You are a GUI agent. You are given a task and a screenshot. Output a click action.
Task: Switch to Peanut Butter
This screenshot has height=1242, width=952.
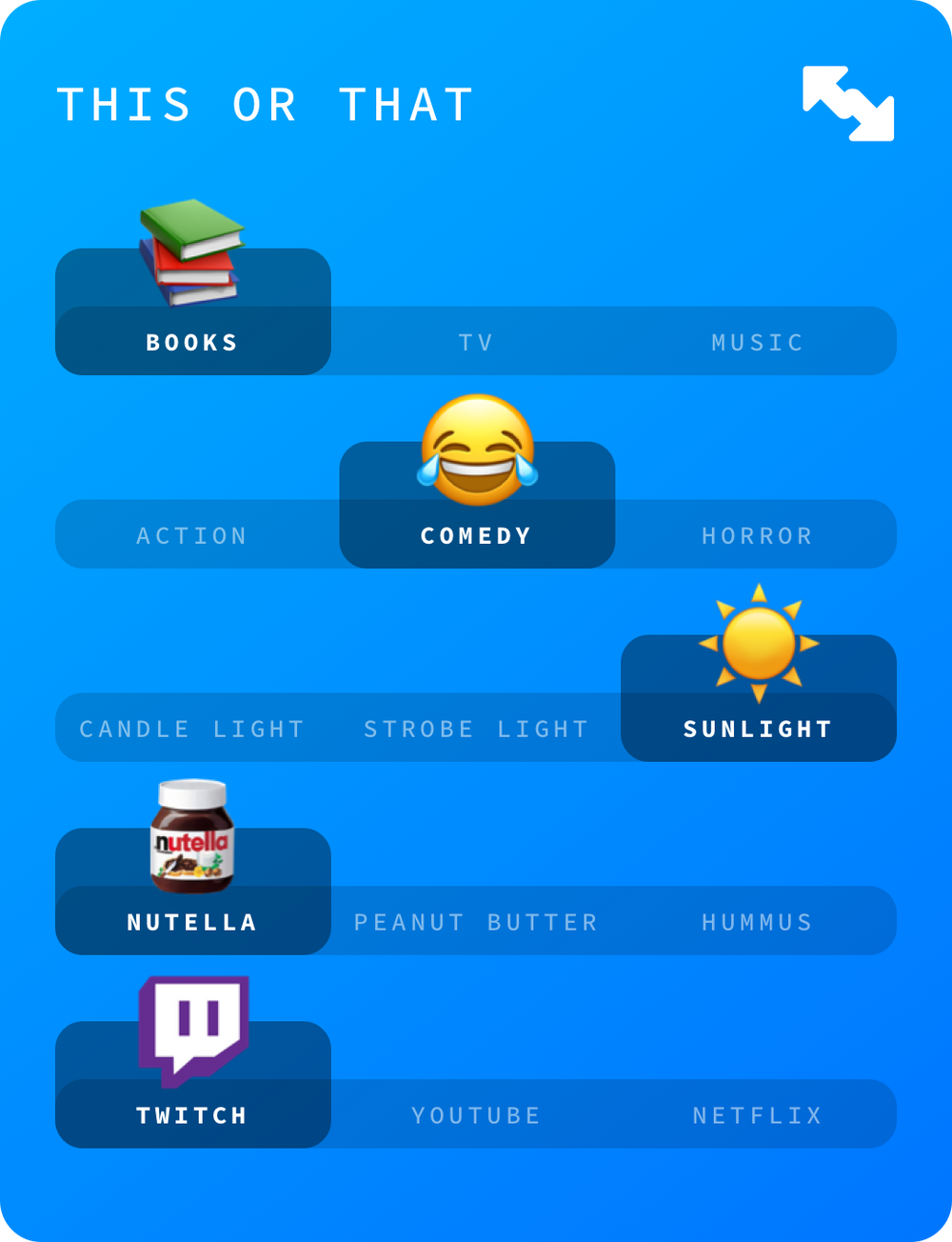coord(476,922)
